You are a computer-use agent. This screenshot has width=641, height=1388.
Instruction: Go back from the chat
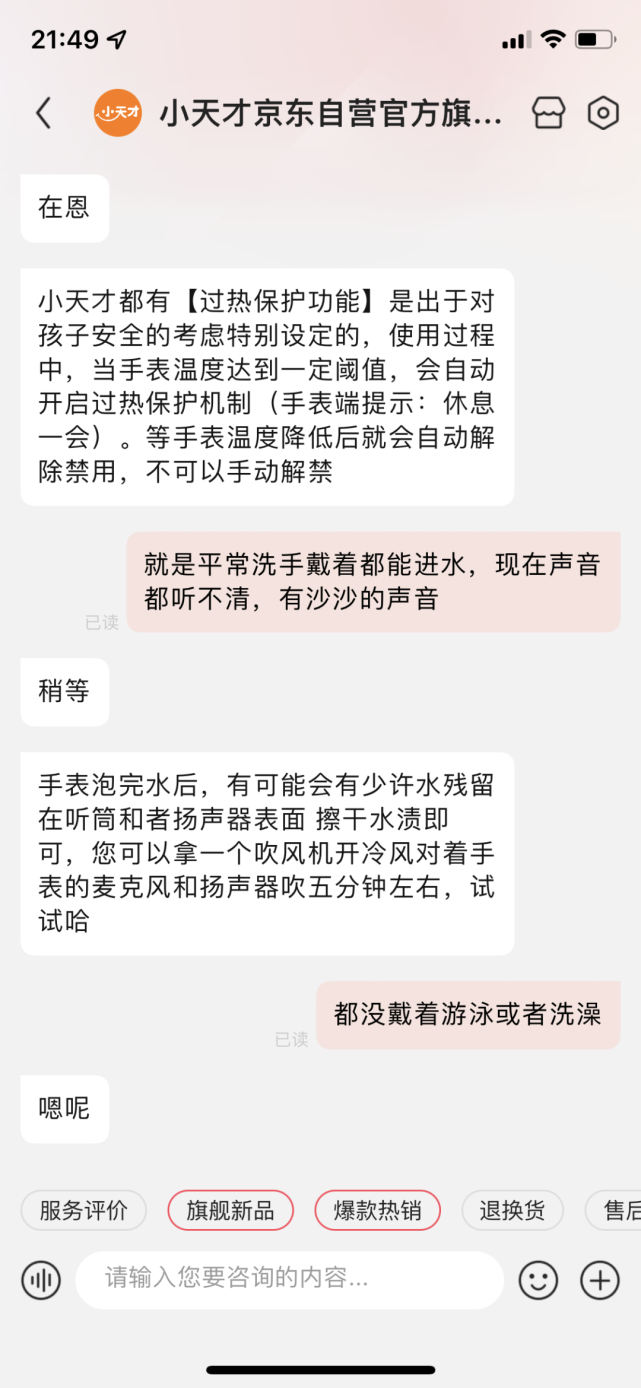tap(43, 113)
